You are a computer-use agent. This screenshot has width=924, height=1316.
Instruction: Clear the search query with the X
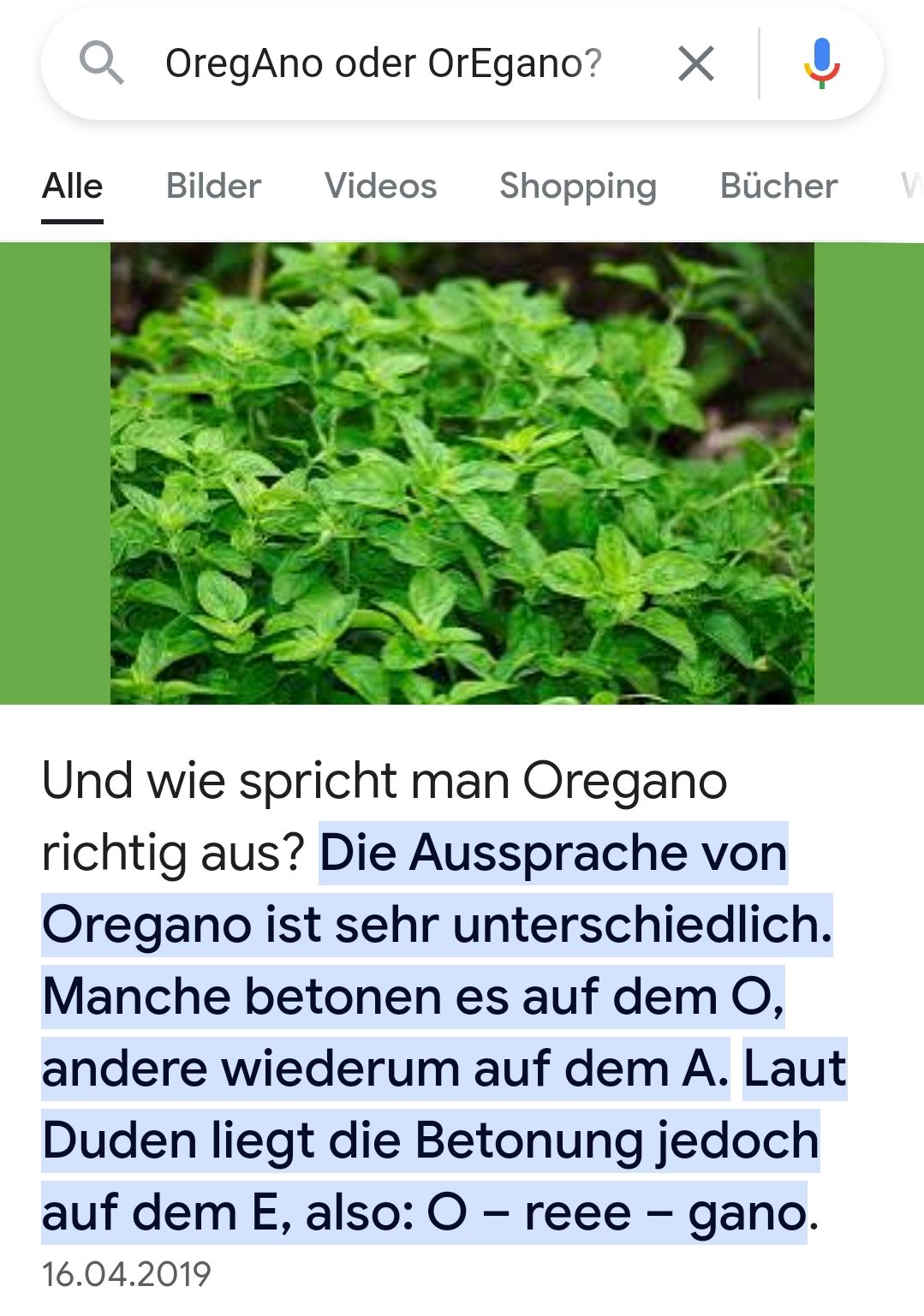coord(695,64)
